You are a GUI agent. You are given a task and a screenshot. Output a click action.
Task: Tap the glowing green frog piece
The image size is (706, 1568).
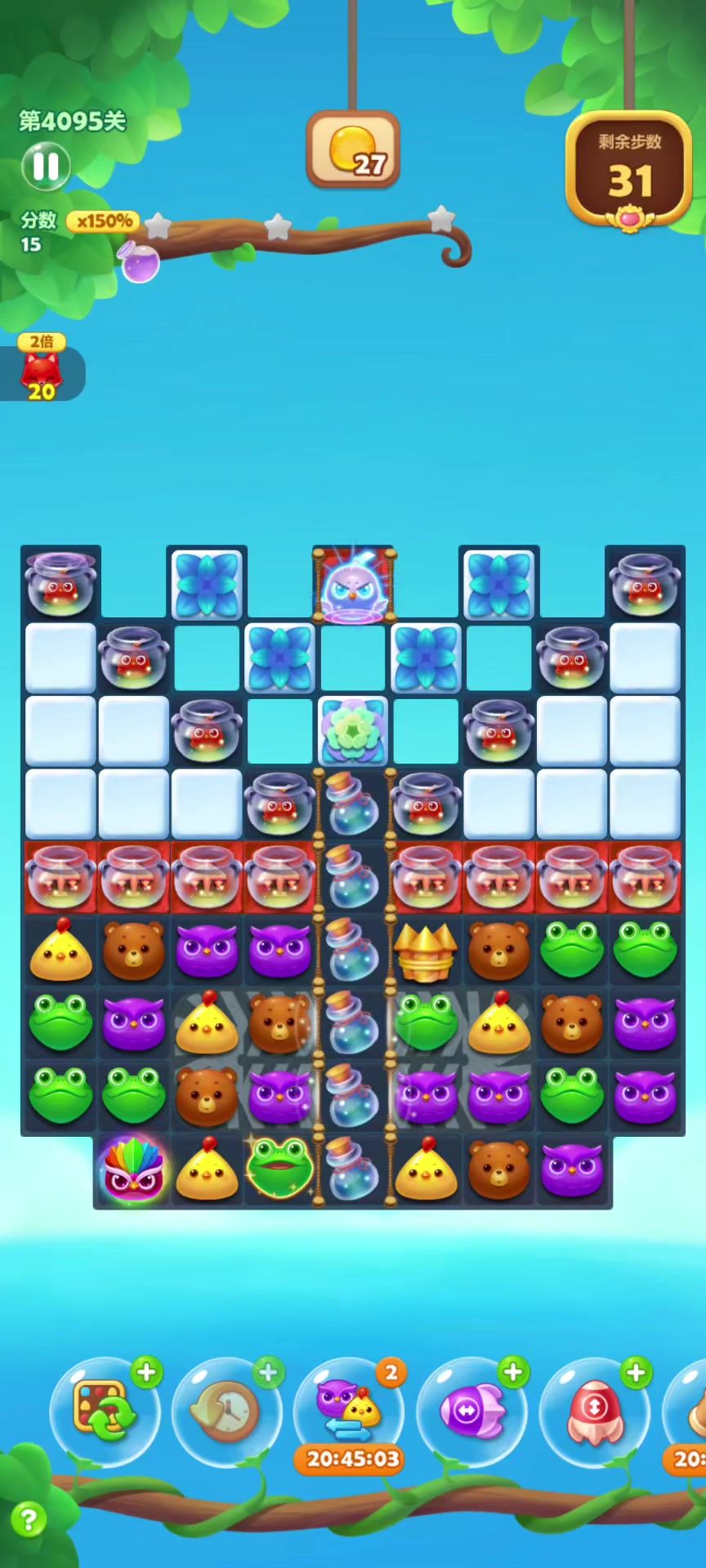pyautogui.click(x=279, y=1169)
